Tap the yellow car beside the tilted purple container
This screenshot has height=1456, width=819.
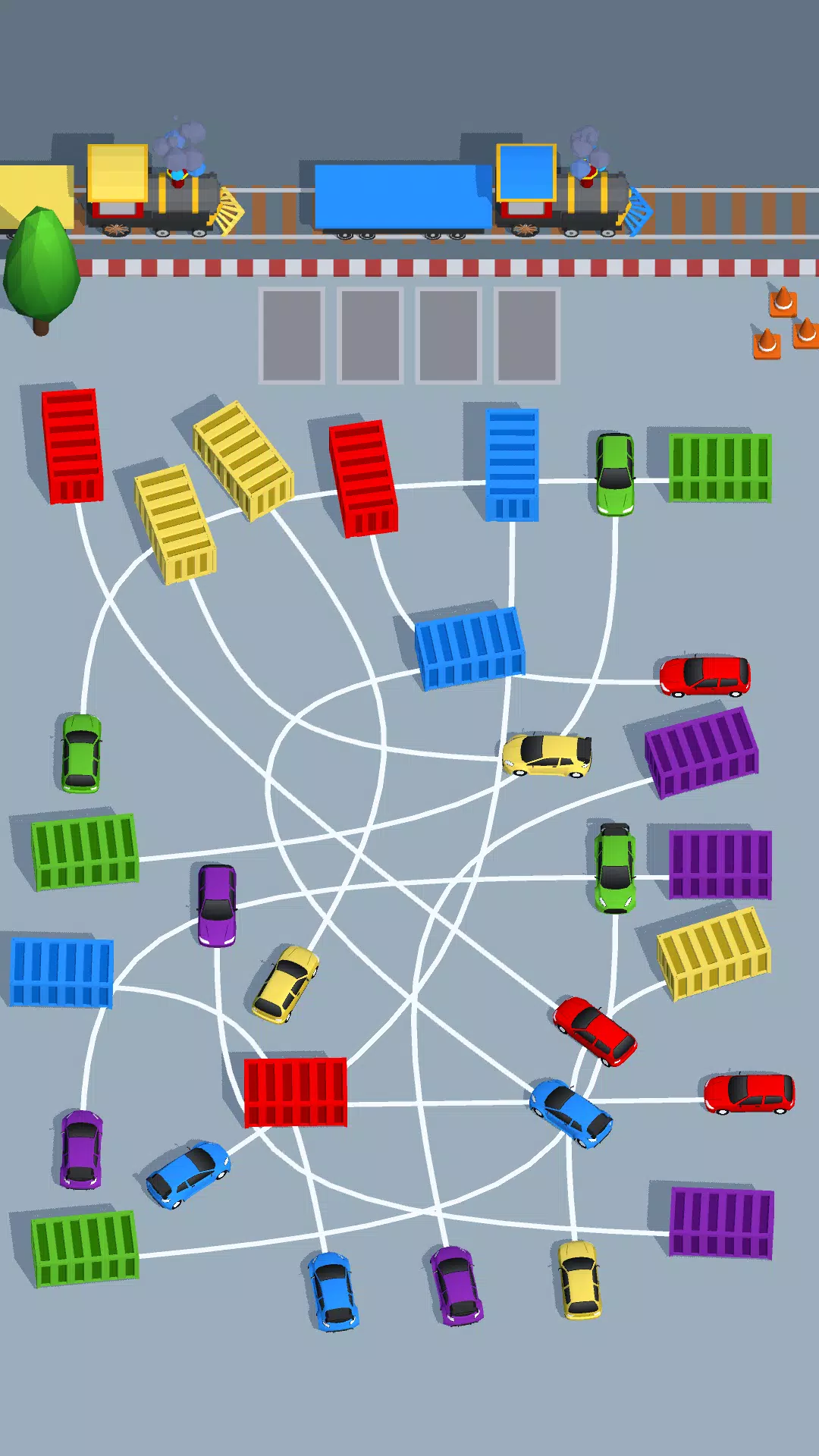[x=547, y=755]
